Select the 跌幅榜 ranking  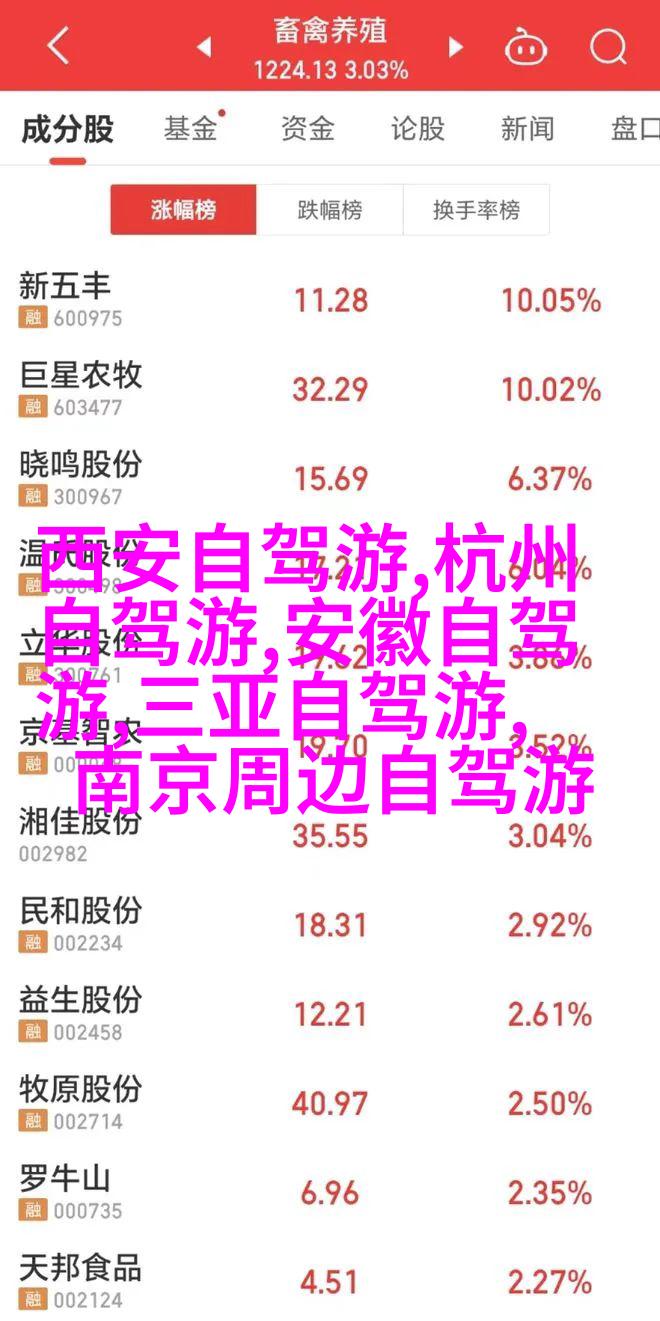pyautogui.click(x=330, y=210)
